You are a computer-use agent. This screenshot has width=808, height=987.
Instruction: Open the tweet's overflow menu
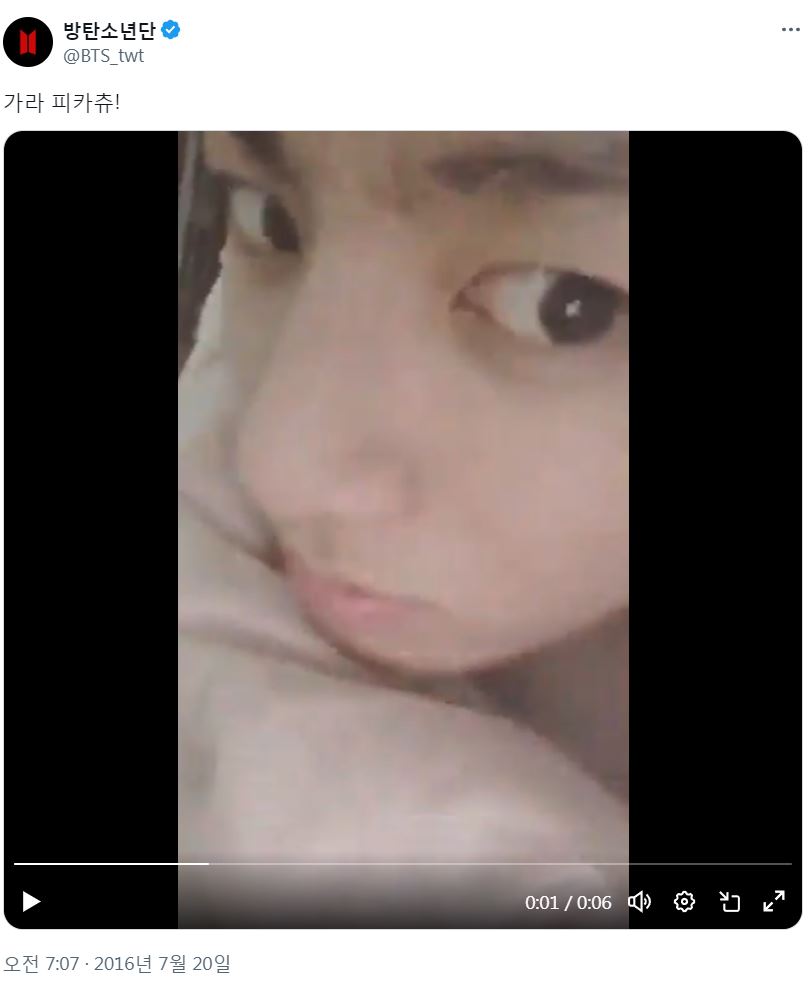(790, 30)
